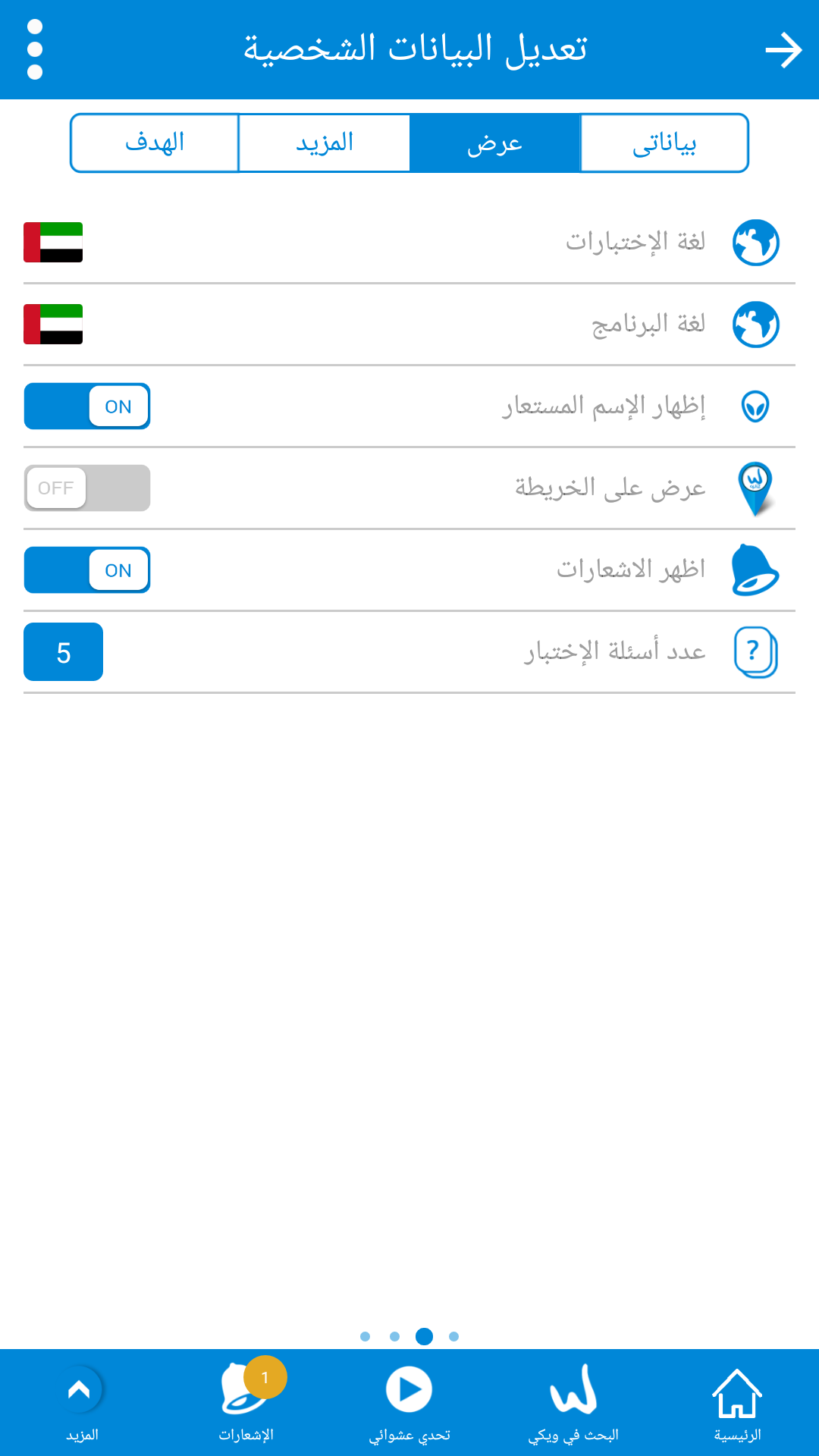This screenshot has width=819, height=1456.
Task: Enable the عرض على الخريطة switch
Action: coord(87,488)
